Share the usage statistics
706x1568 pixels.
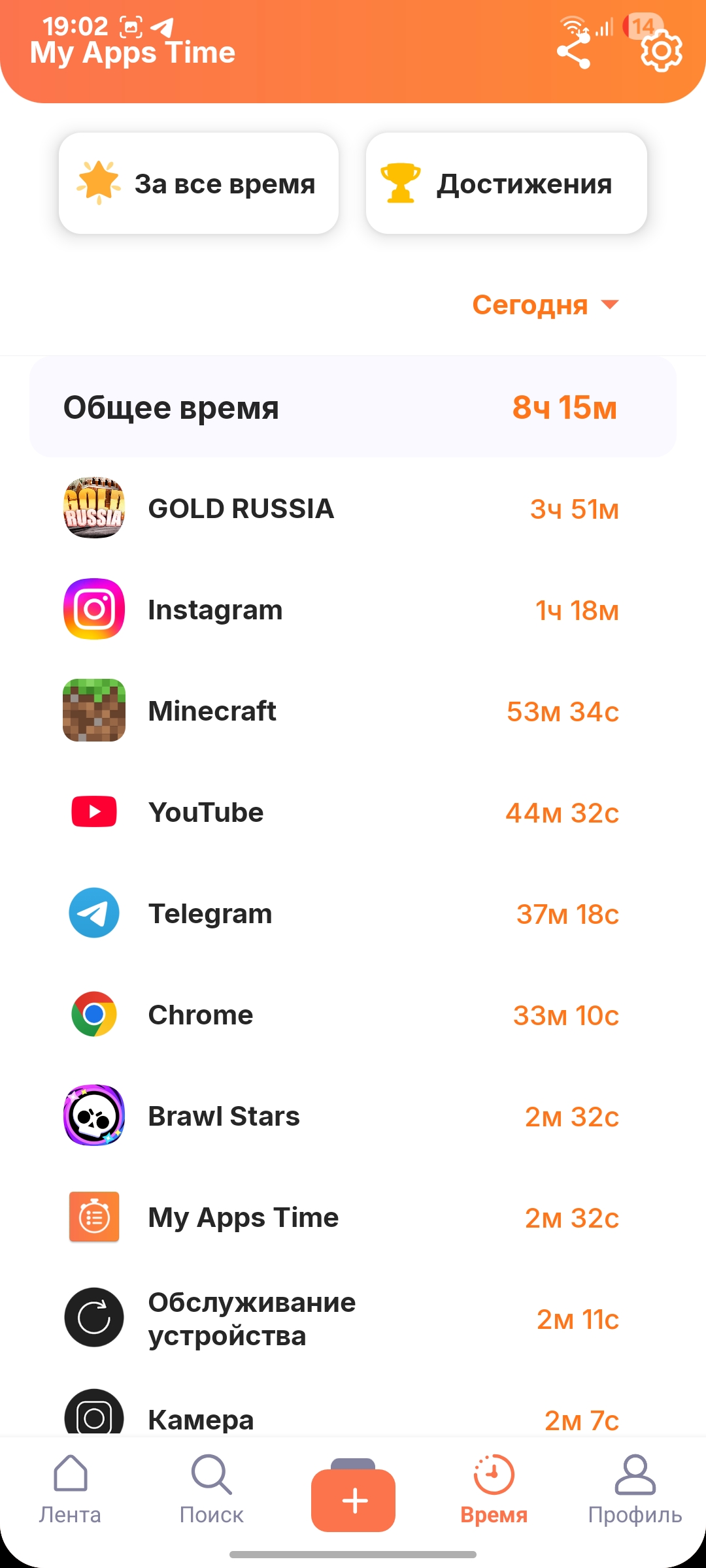tap(573, 52)
